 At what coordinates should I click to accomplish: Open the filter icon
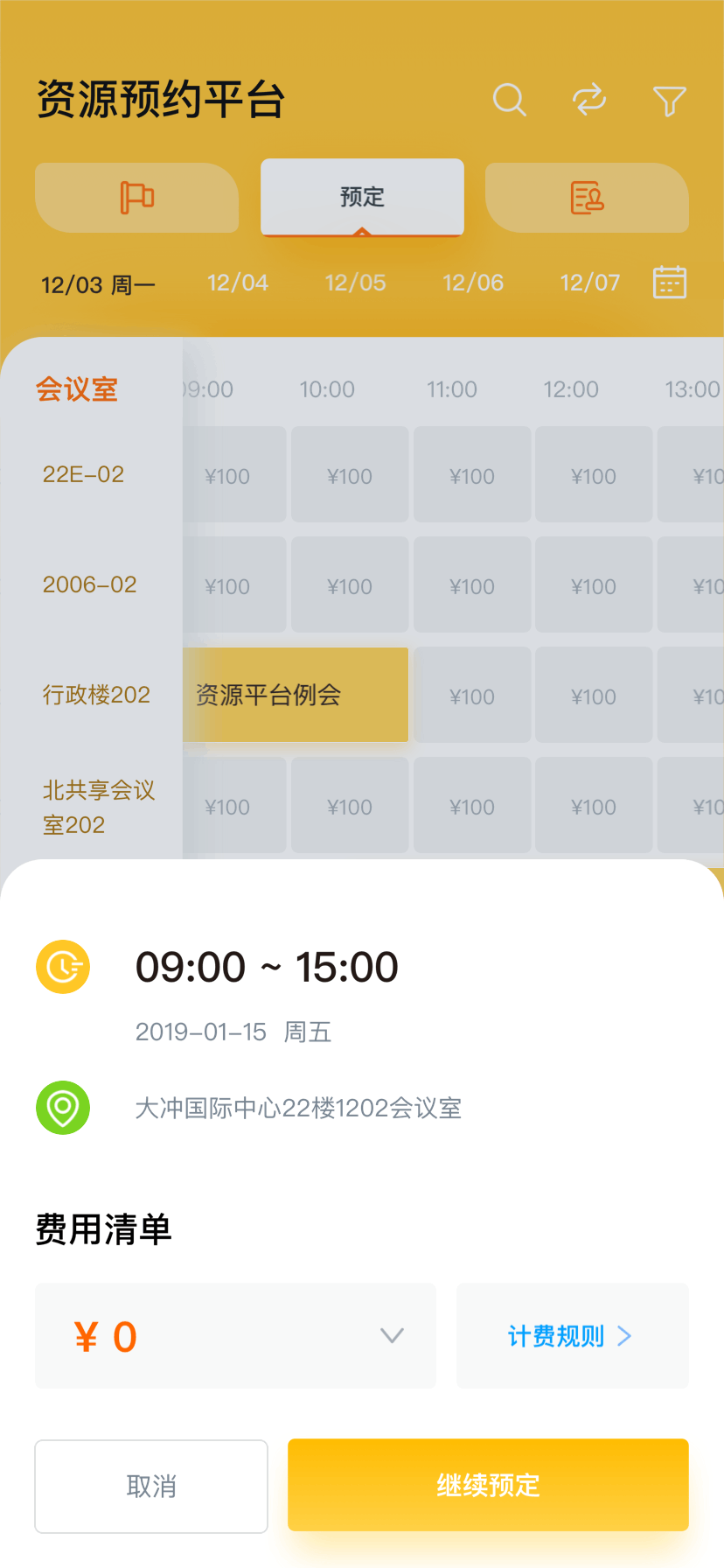pyautogui.click(x=669, y=100)
